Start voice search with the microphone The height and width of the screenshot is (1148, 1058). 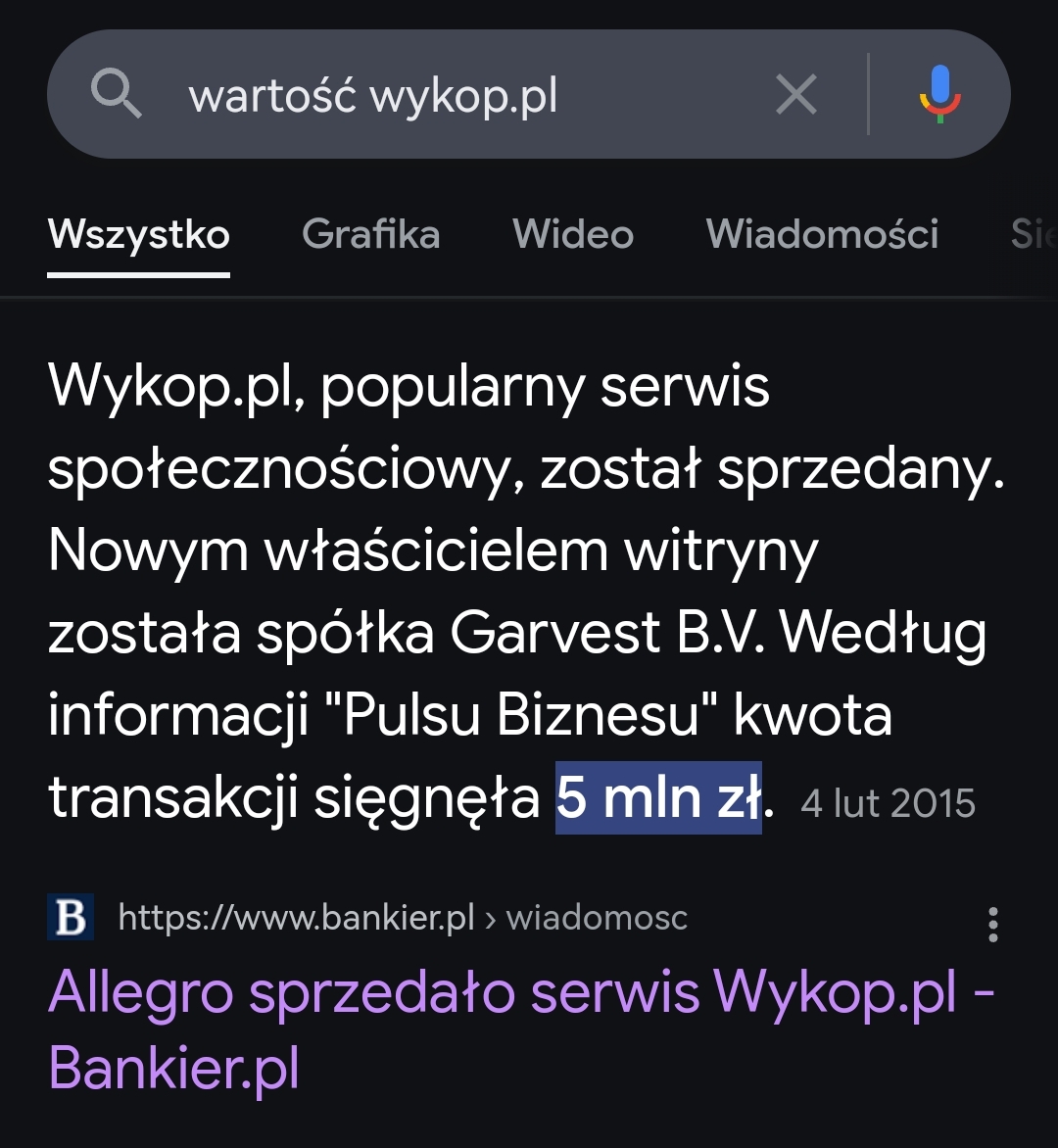click(x=940, y=94)
